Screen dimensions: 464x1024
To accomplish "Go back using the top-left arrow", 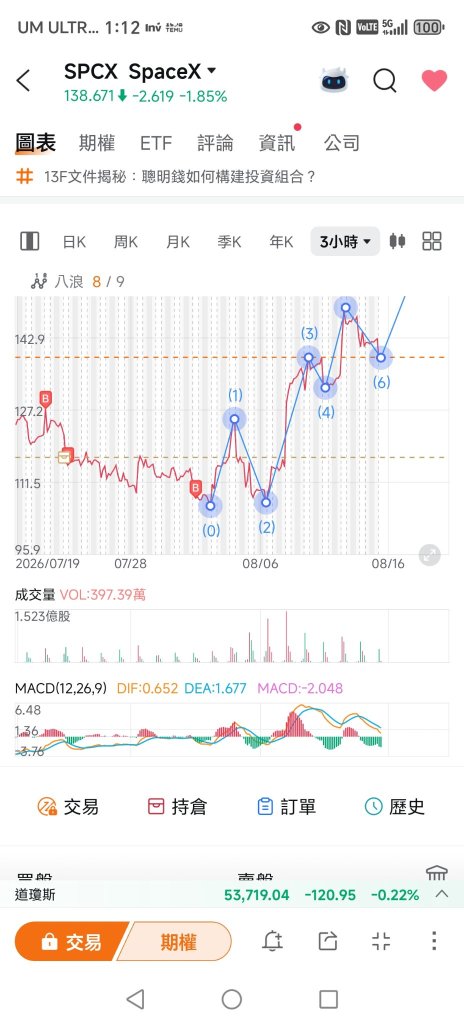I will tap(24, 81).
